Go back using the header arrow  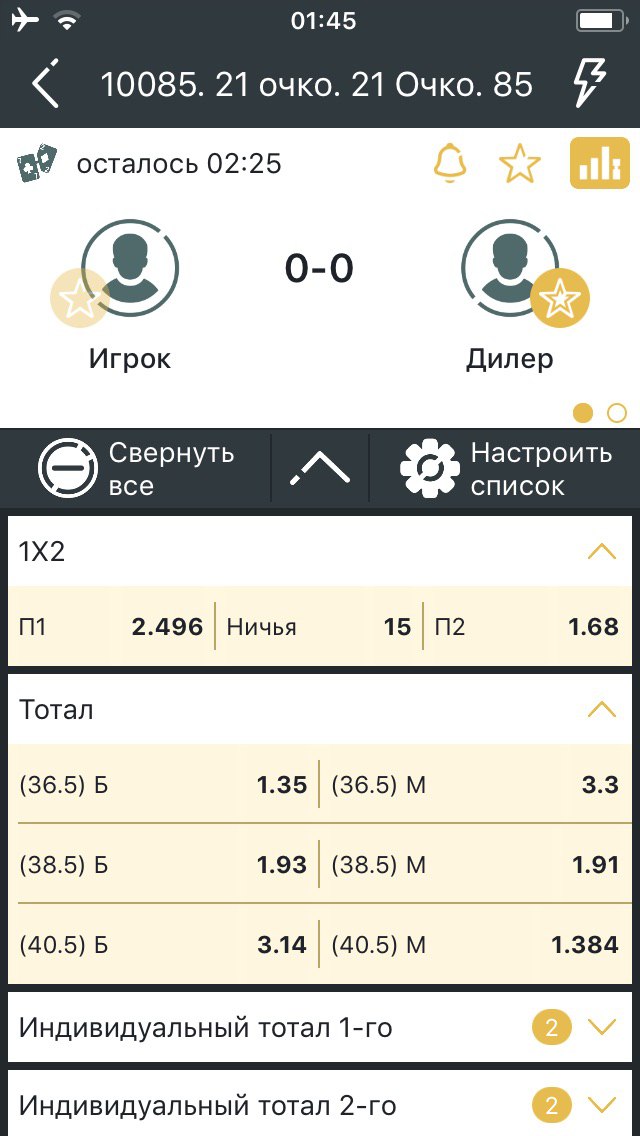(x=45, y=86)
